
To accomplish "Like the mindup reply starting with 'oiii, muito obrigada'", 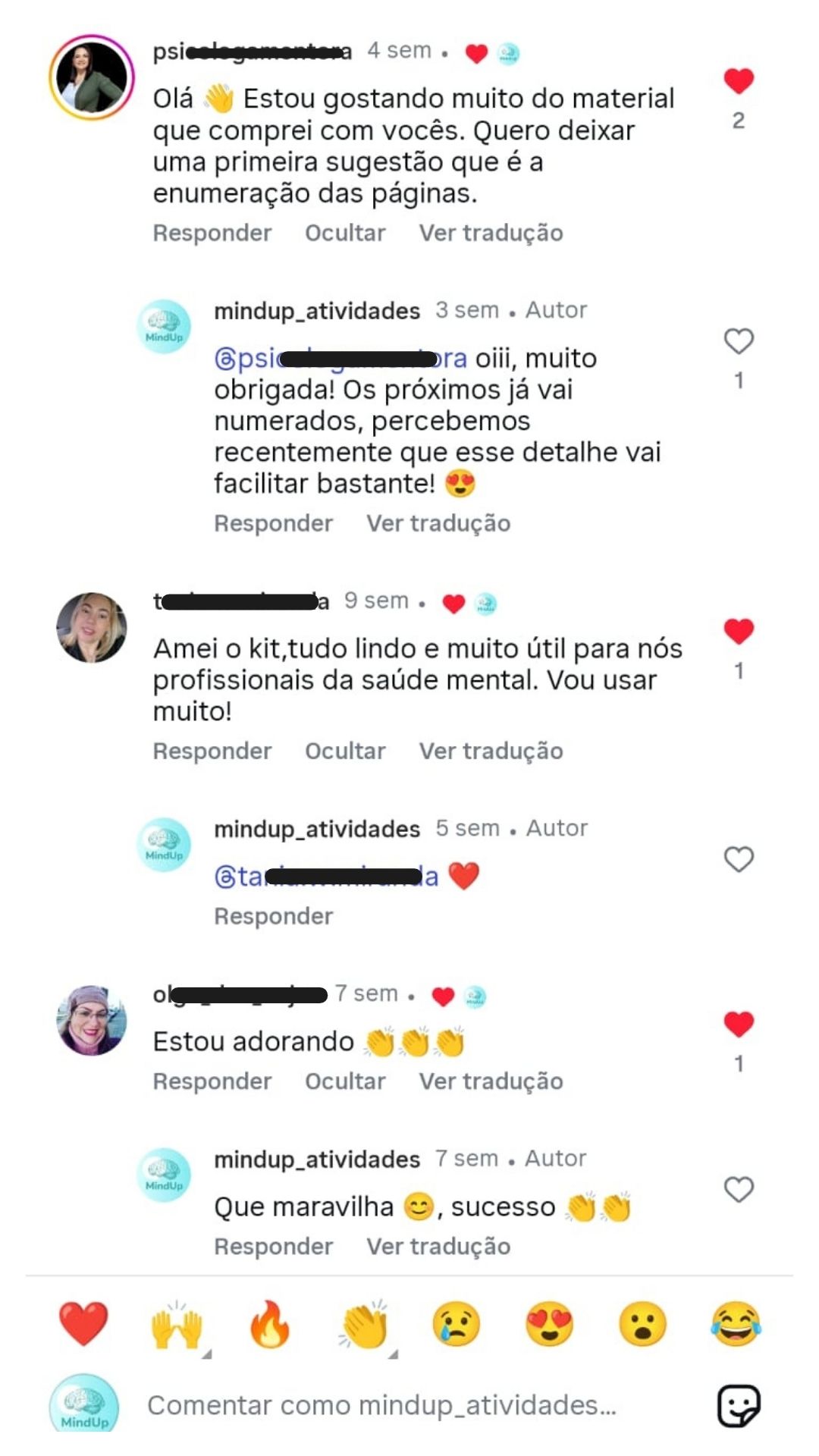I will 739,341.
